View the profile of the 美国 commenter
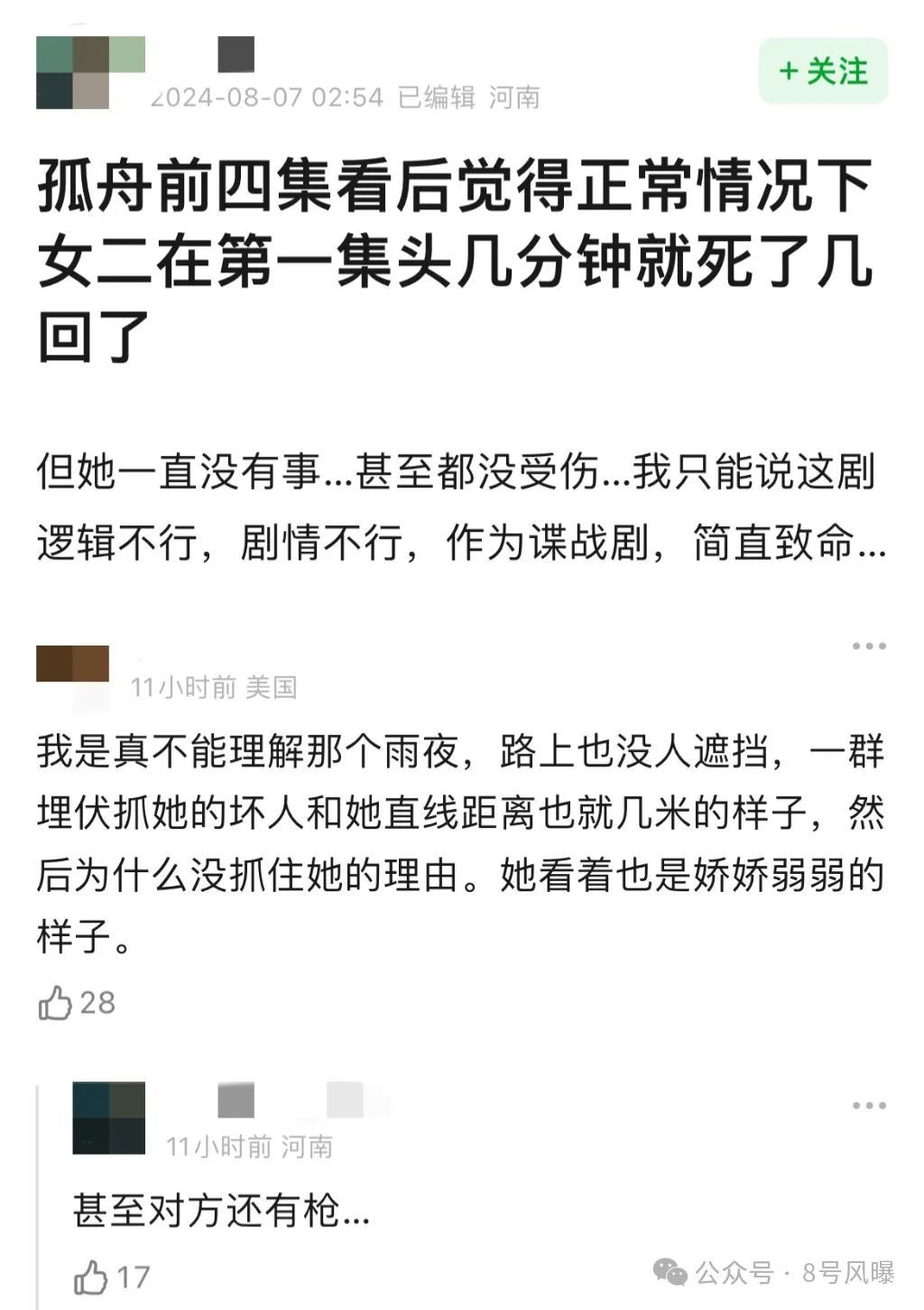 pos(72,665)
